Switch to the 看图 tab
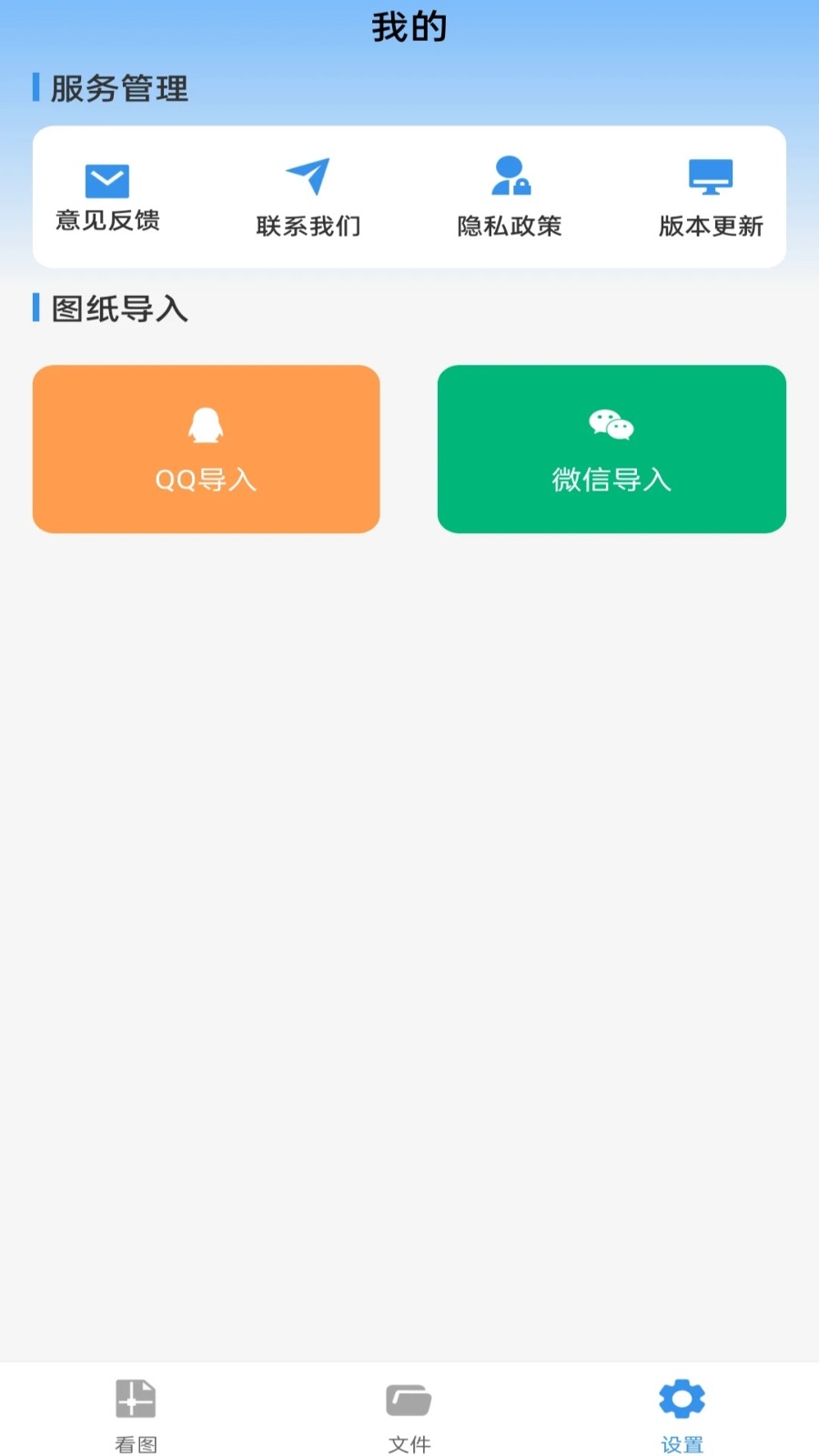 [136, 1415]
